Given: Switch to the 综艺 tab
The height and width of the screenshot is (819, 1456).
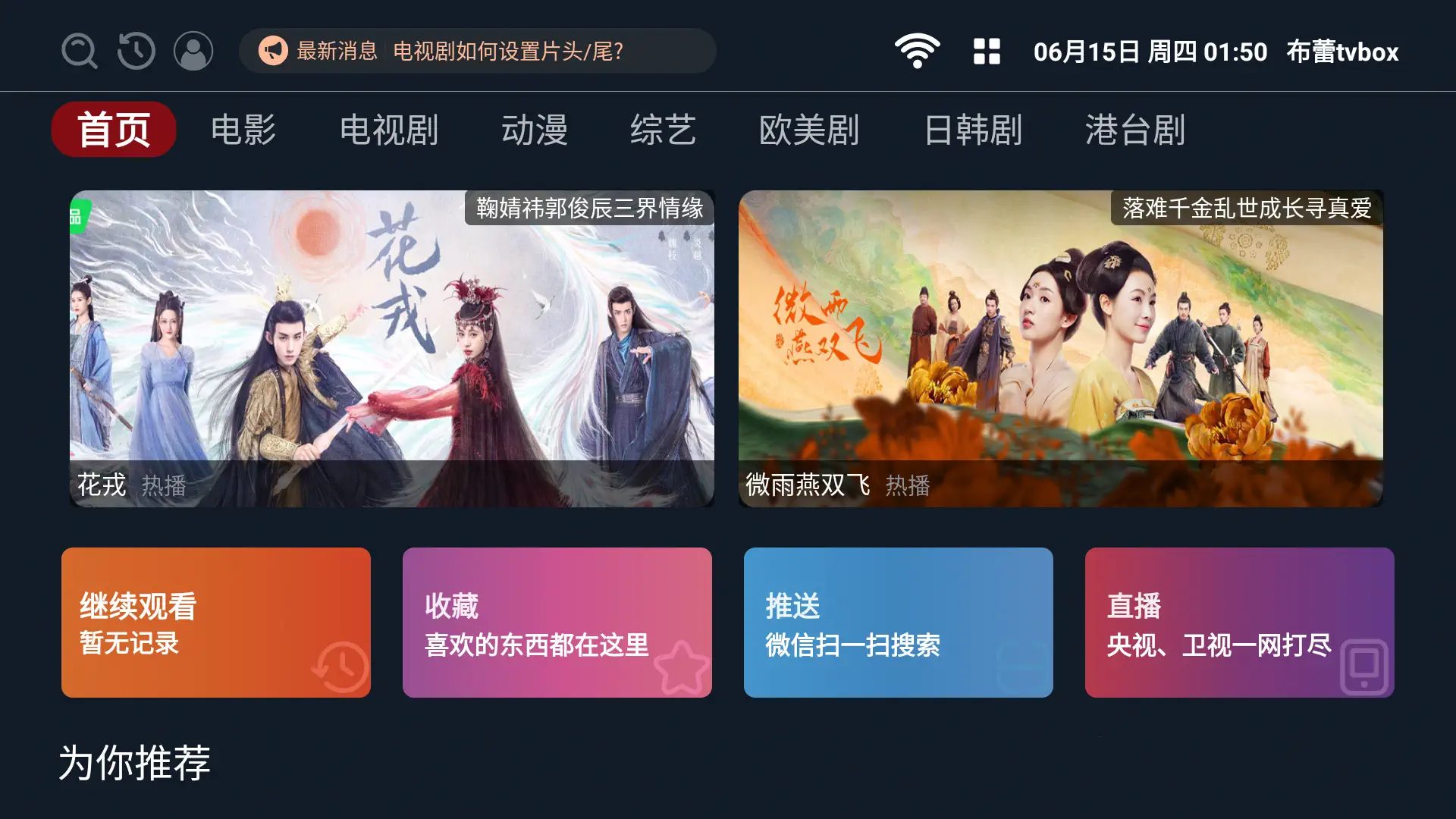Looking at the screenshot, I should [664, 130].
